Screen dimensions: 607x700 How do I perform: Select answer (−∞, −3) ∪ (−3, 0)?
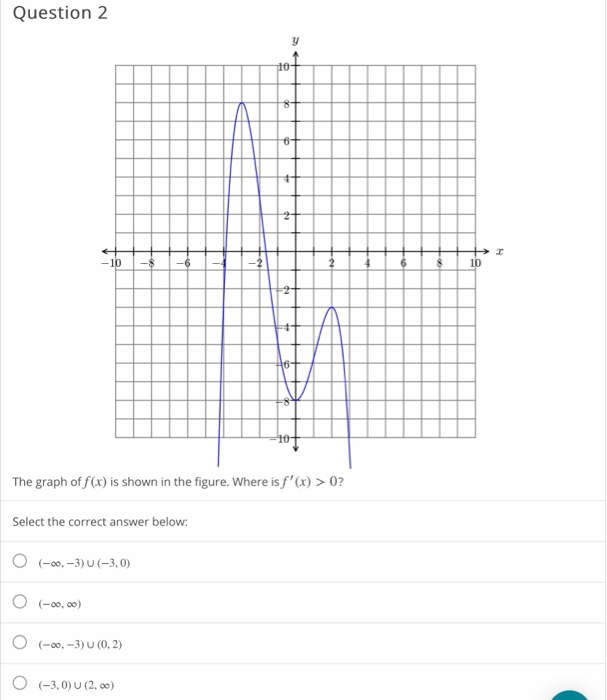[19, 562]
